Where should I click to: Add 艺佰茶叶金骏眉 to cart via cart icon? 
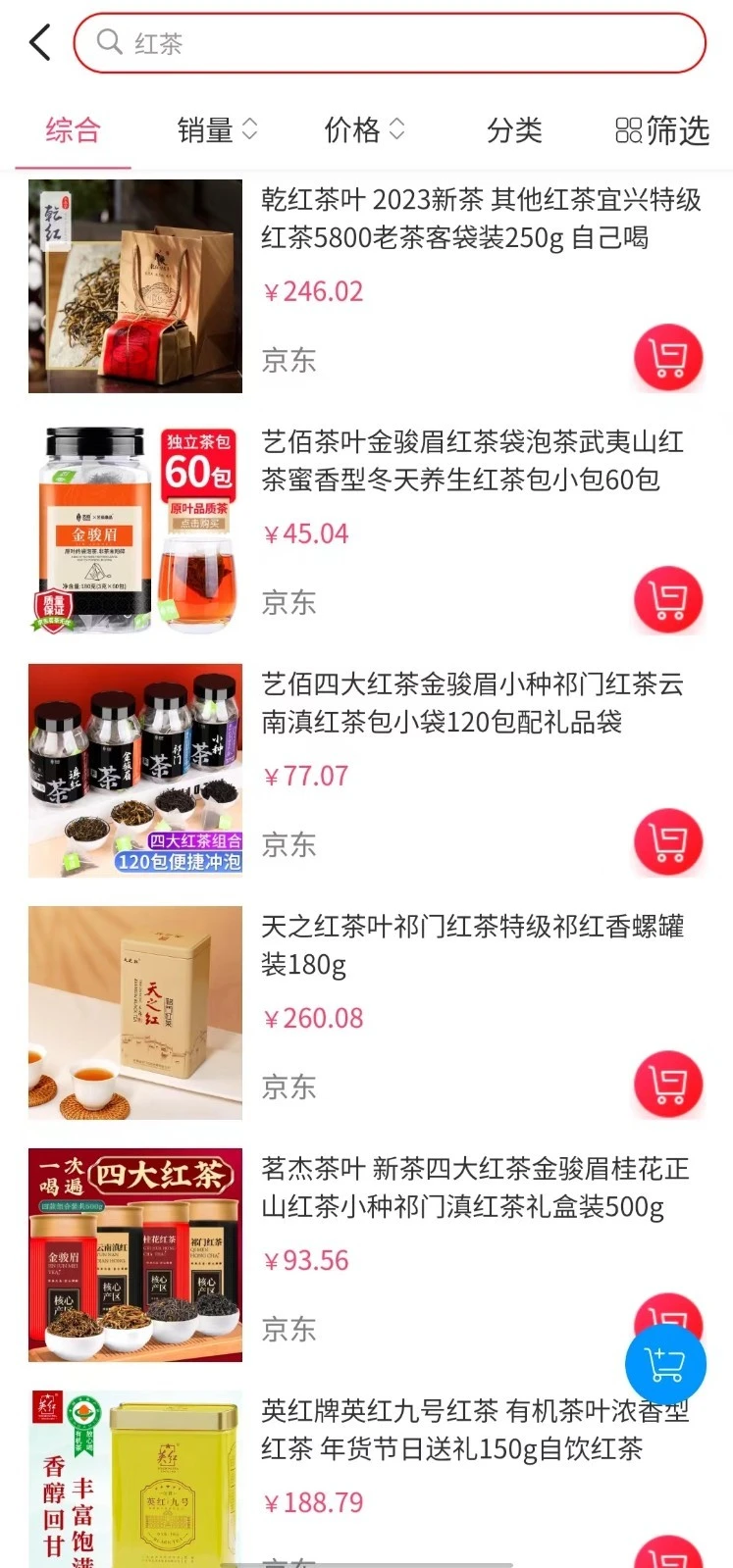668,599
